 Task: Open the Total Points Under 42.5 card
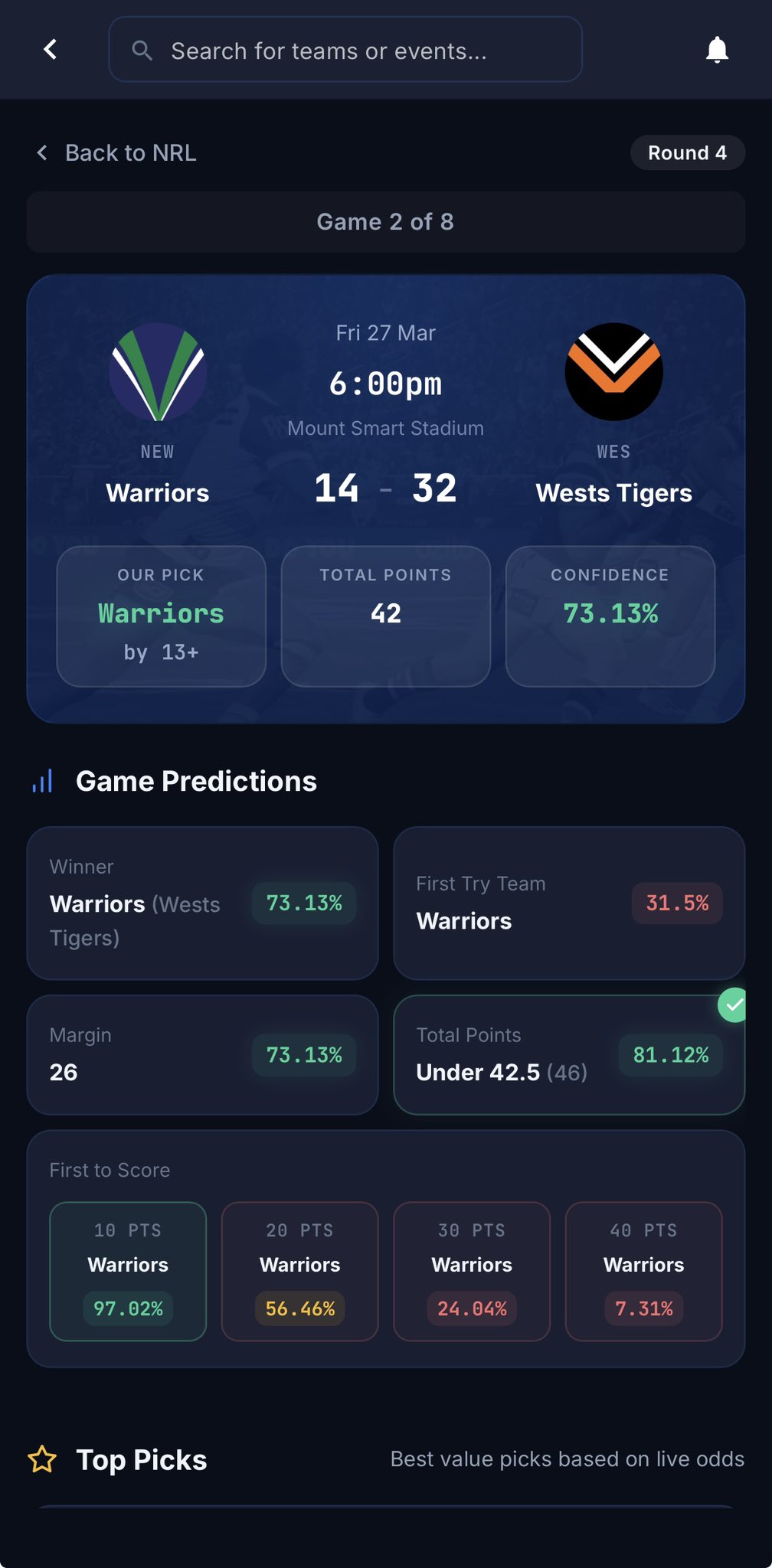tap(568, 1054)
